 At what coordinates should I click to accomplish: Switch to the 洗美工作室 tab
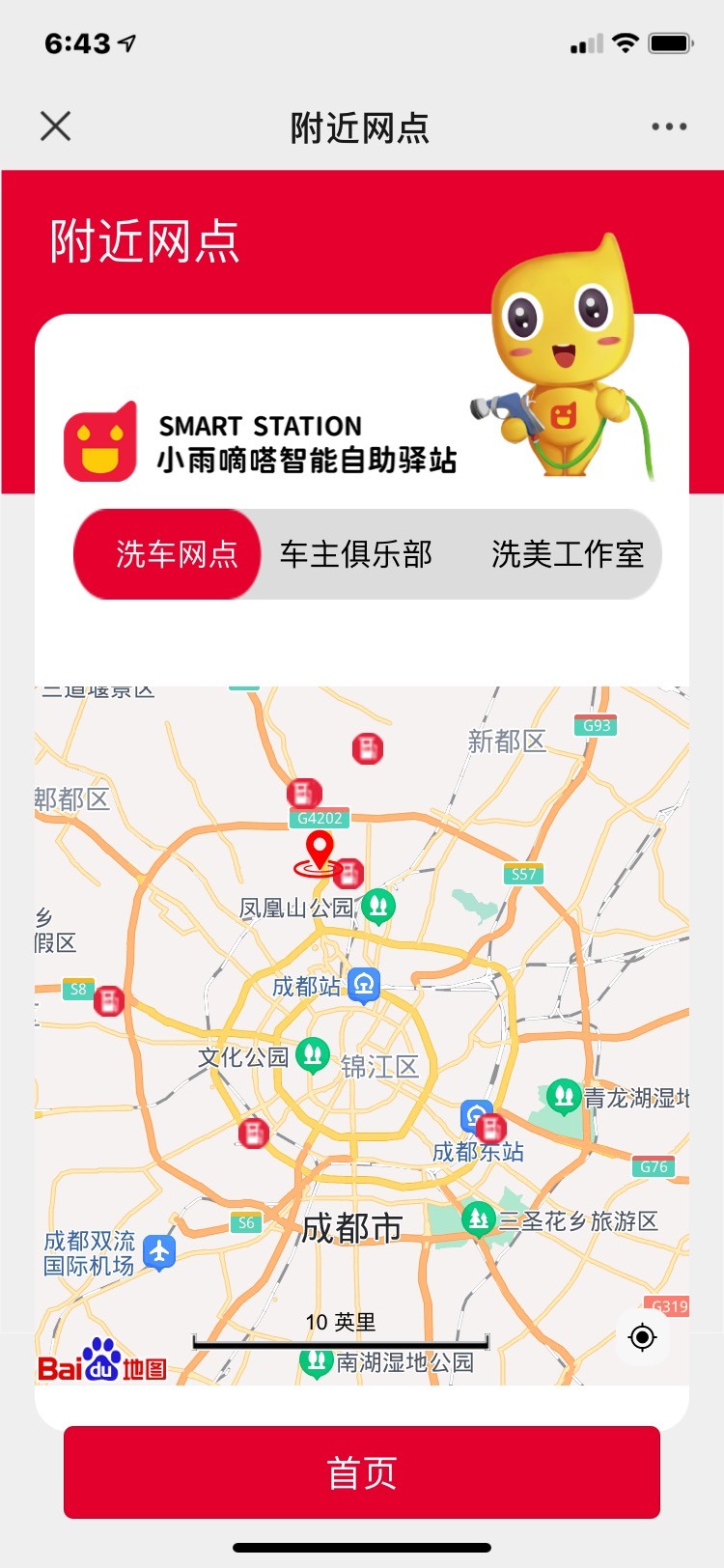point(568,554)
